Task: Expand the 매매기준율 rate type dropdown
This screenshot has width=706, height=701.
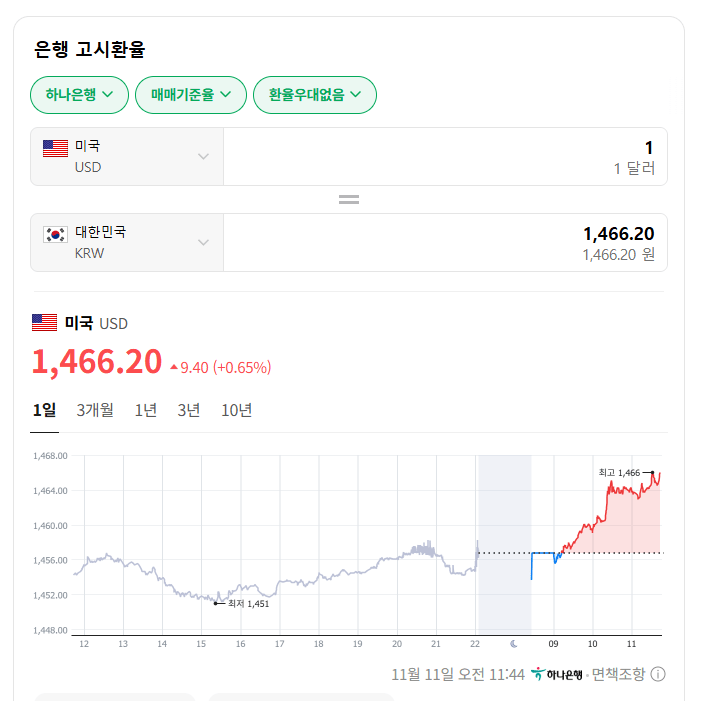Action: [x=190, y=95]
